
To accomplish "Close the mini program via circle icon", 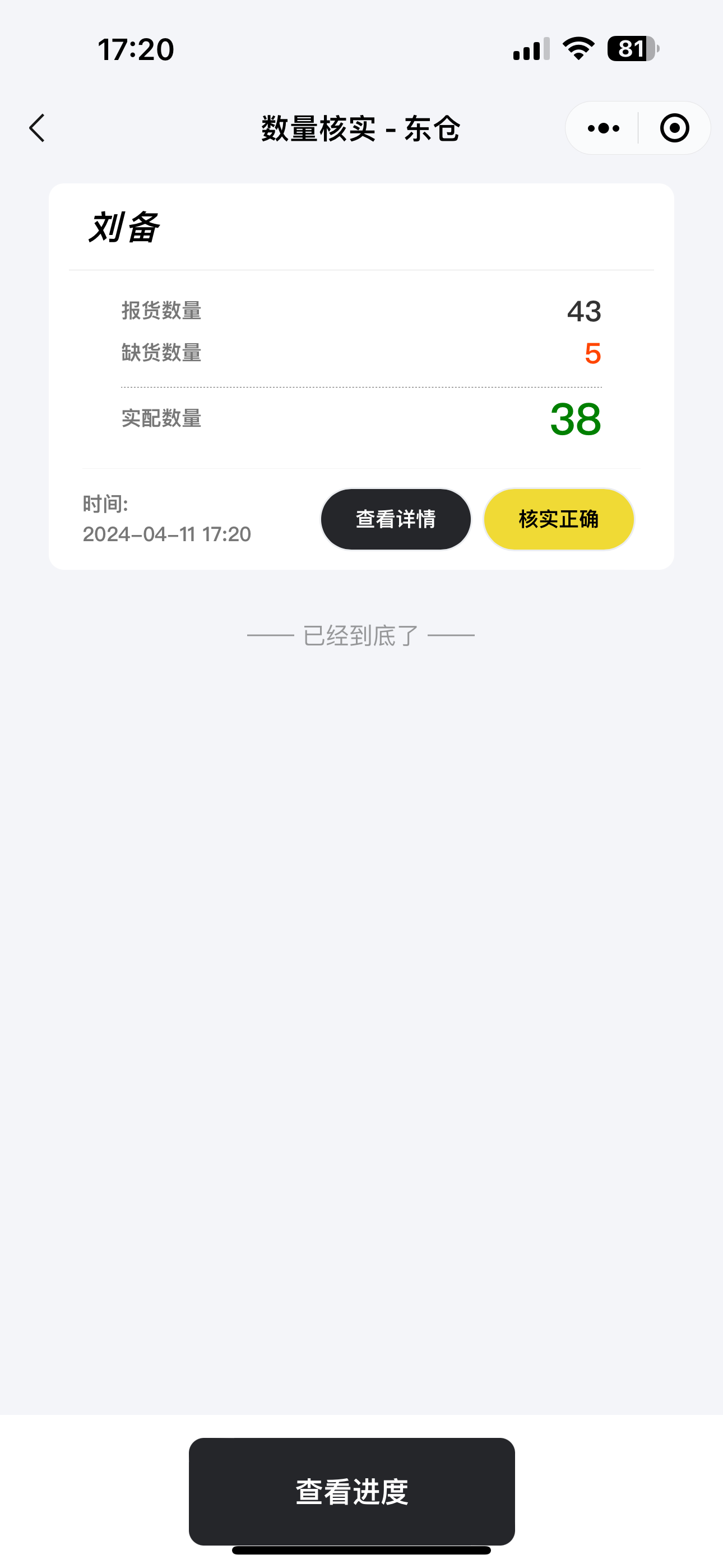I will tap(674, 128).
